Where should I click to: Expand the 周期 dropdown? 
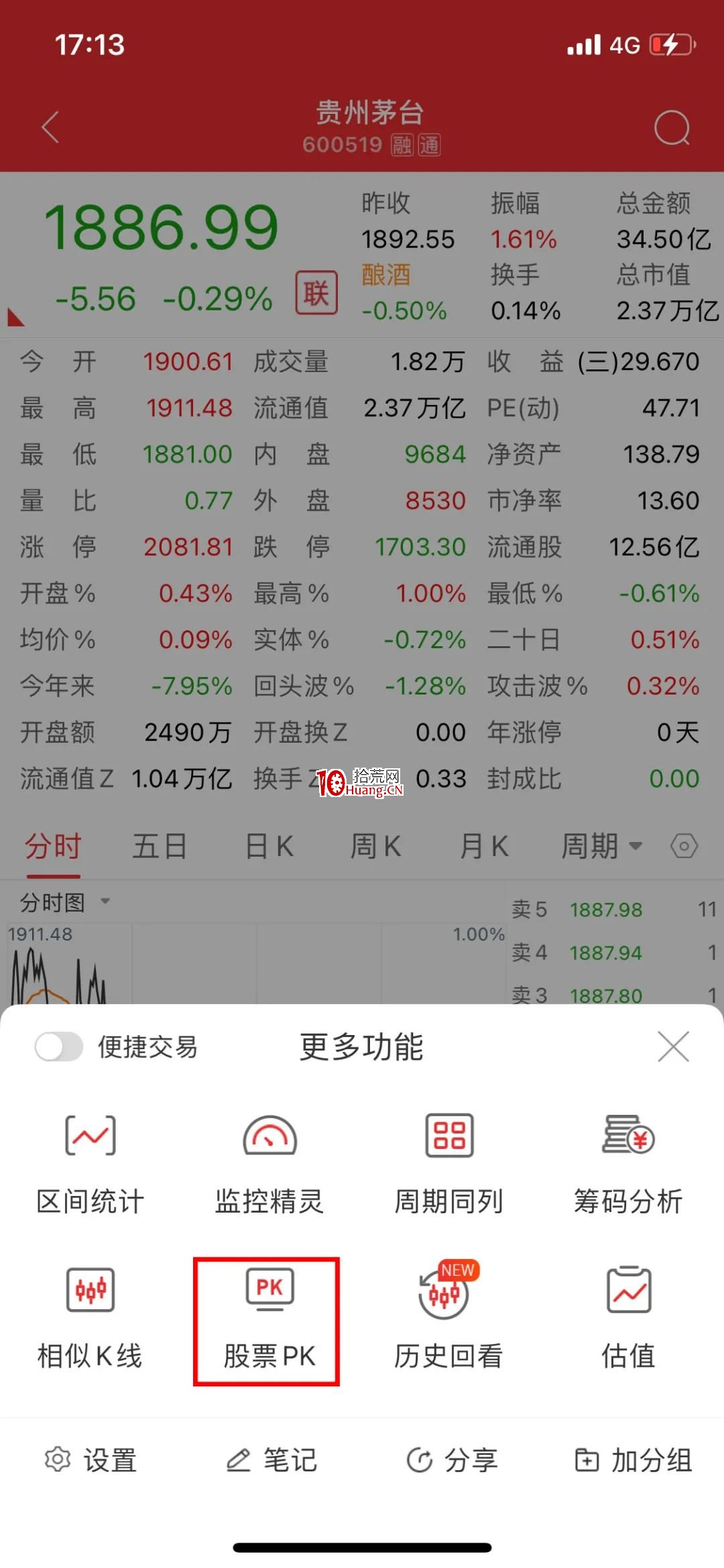pos(601,846)
